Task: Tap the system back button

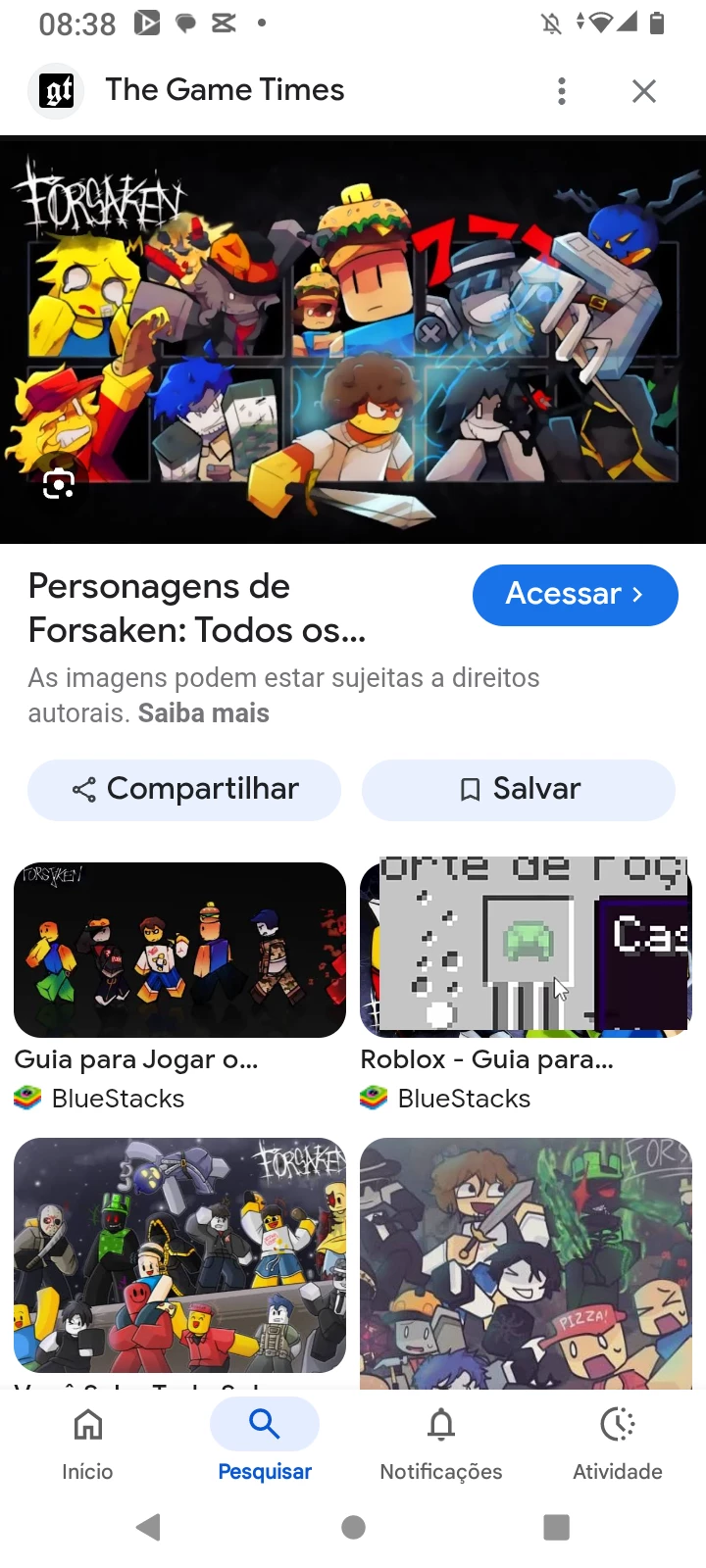Action: click(149, 1527)
